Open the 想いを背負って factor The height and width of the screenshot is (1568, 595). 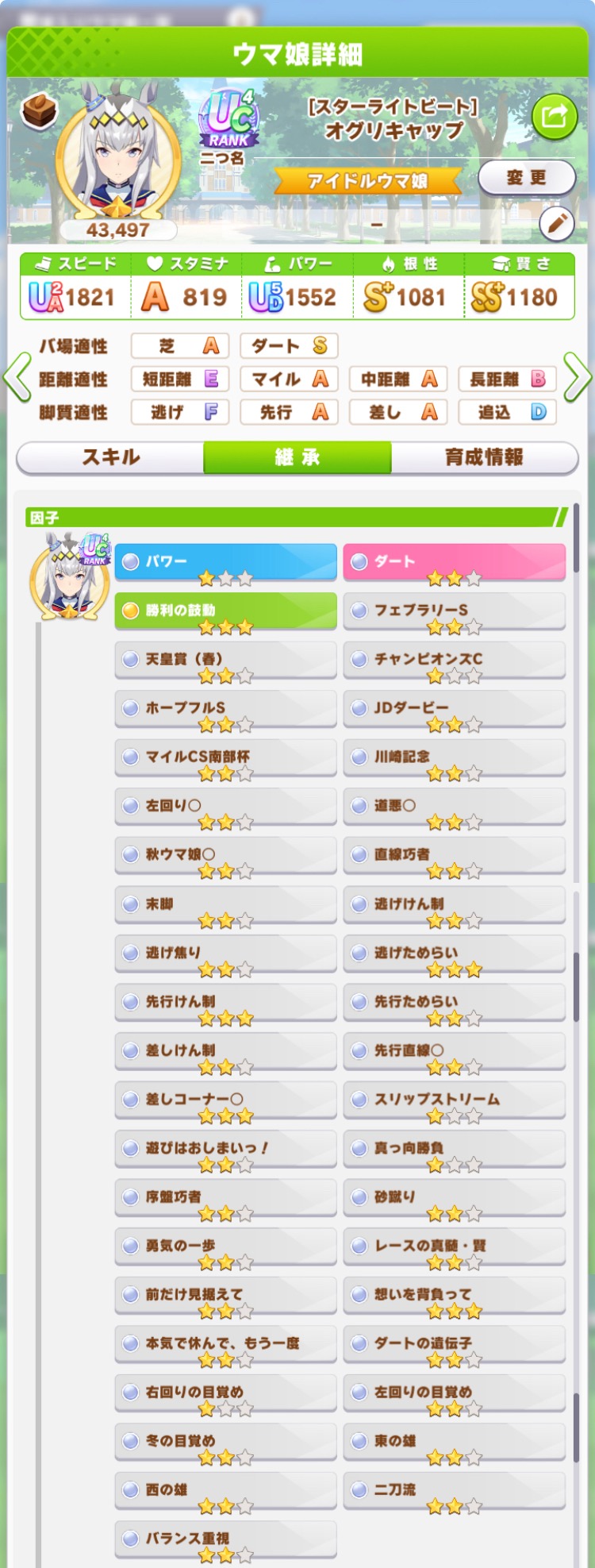(x=454, y=1295)
